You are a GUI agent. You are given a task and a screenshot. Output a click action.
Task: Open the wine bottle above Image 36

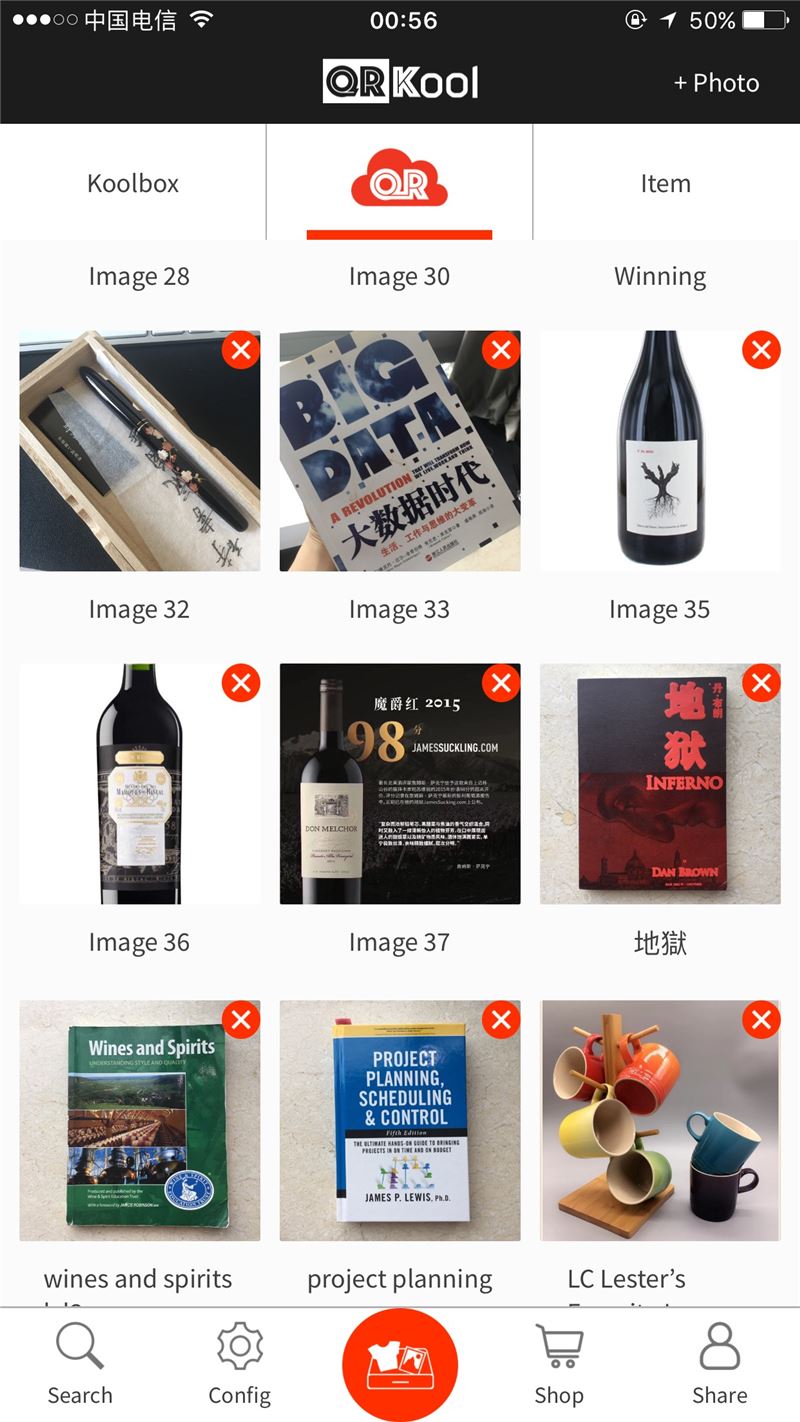pos(140,784)
